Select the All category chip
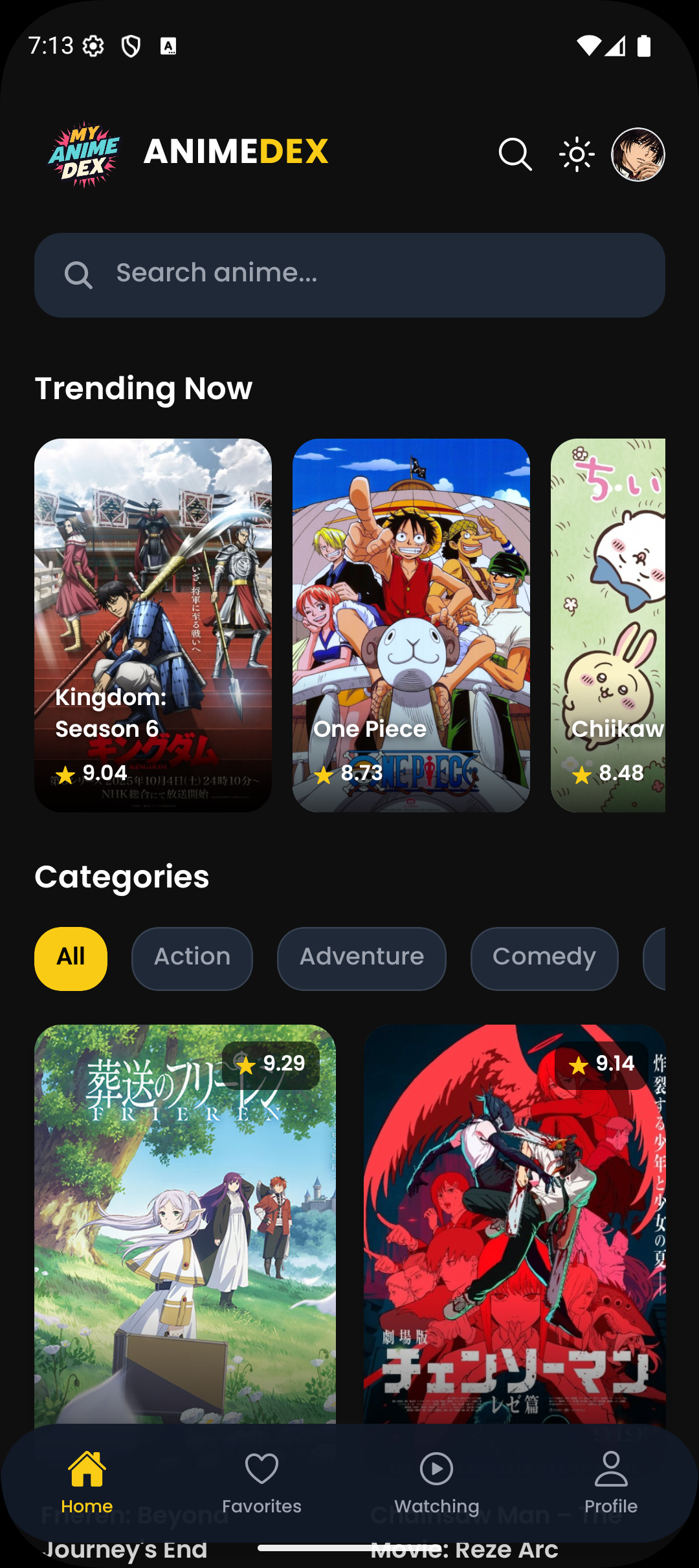 (71, 958)
